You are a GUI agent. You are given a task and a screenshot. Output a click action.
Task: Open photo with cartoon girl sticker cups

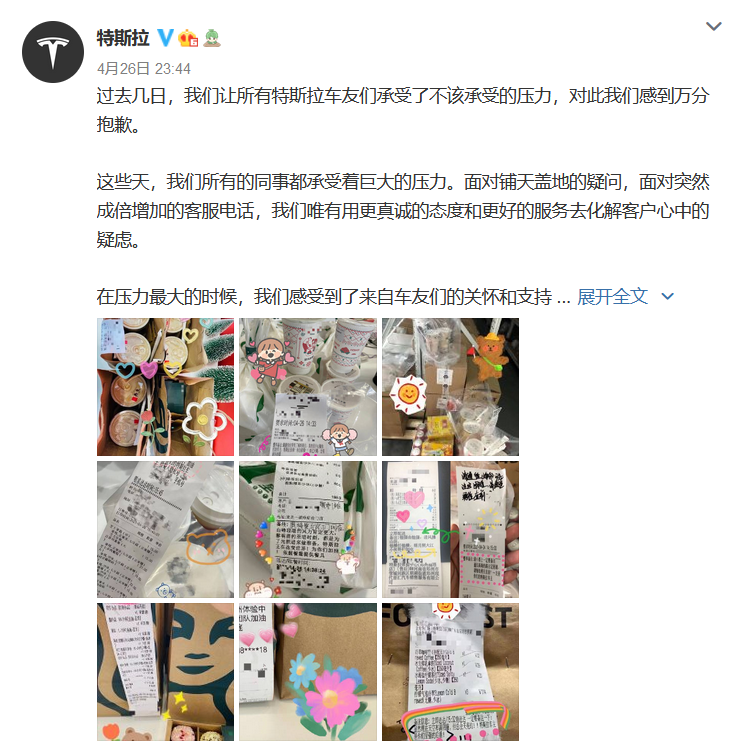pos(308,386)
